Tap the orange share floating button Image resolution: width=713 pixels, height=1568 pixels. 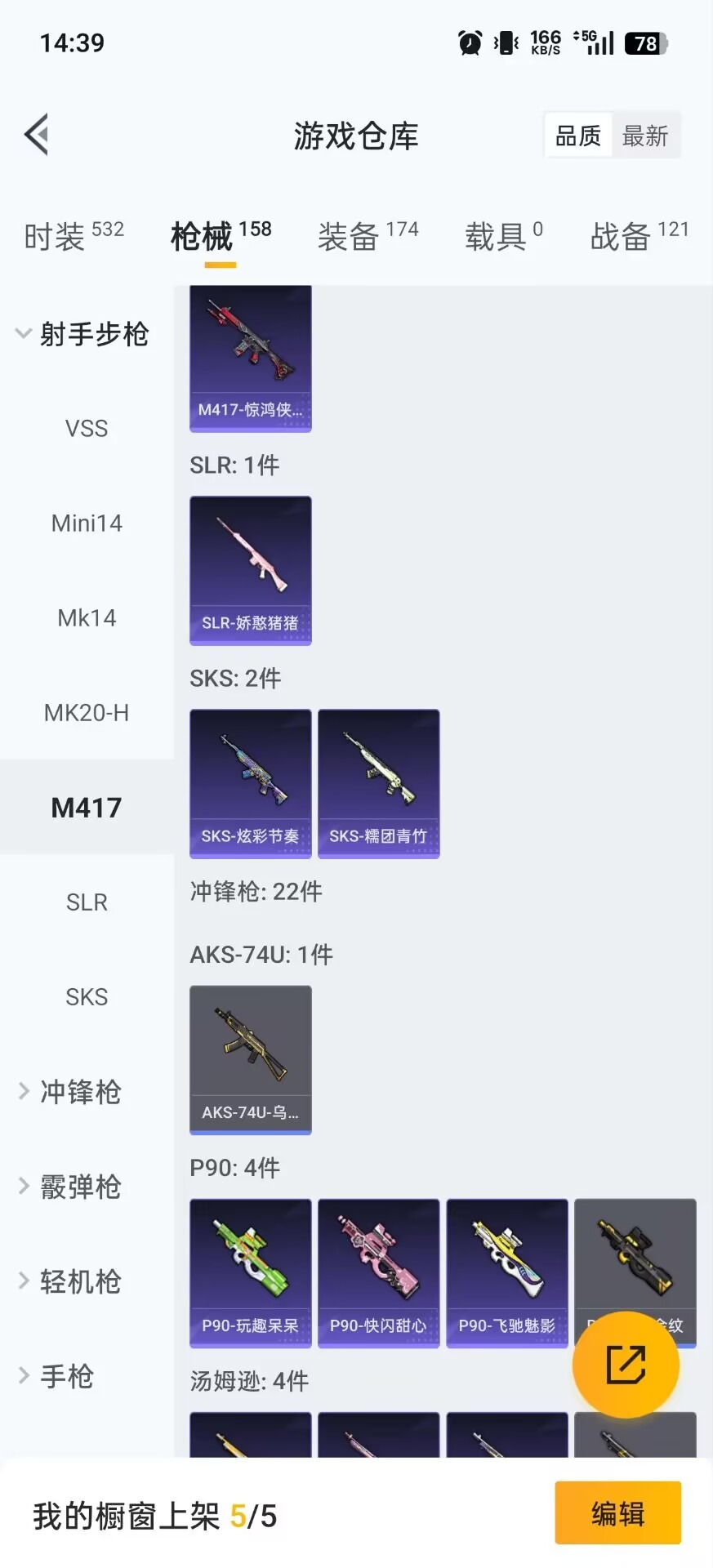coord(626,1365)
